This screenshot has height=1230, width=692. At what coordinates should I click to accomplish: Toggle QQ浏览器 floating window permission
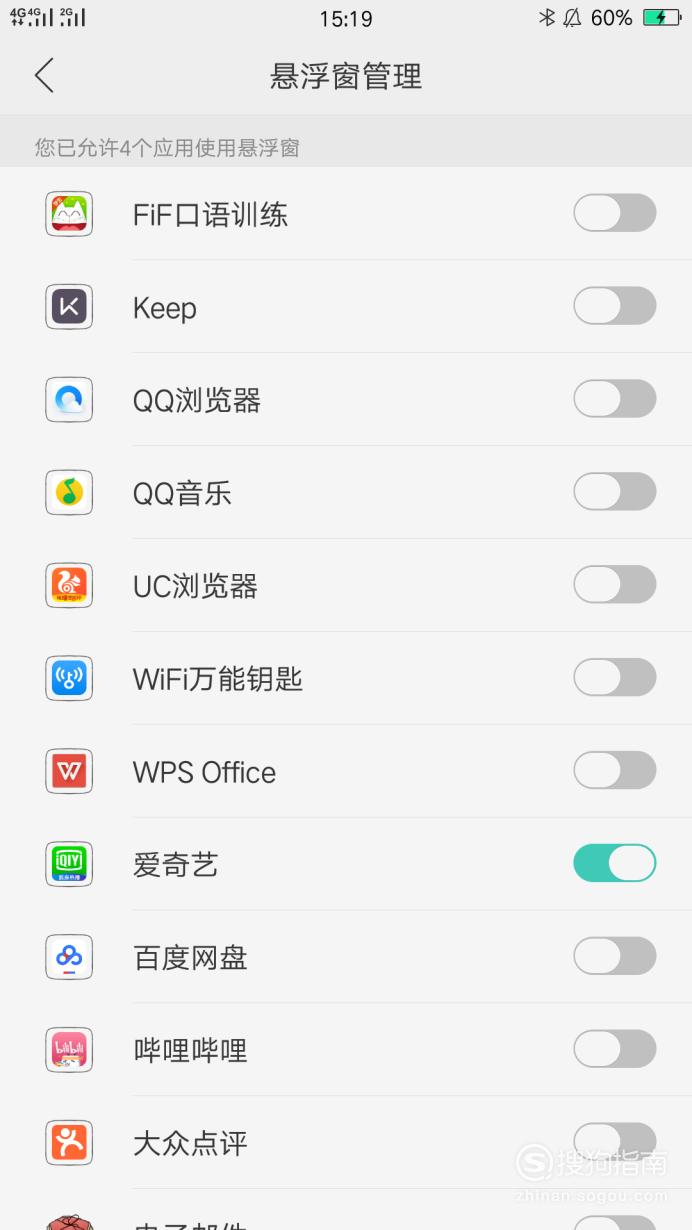pyautogui.click(x=615, y=399)
